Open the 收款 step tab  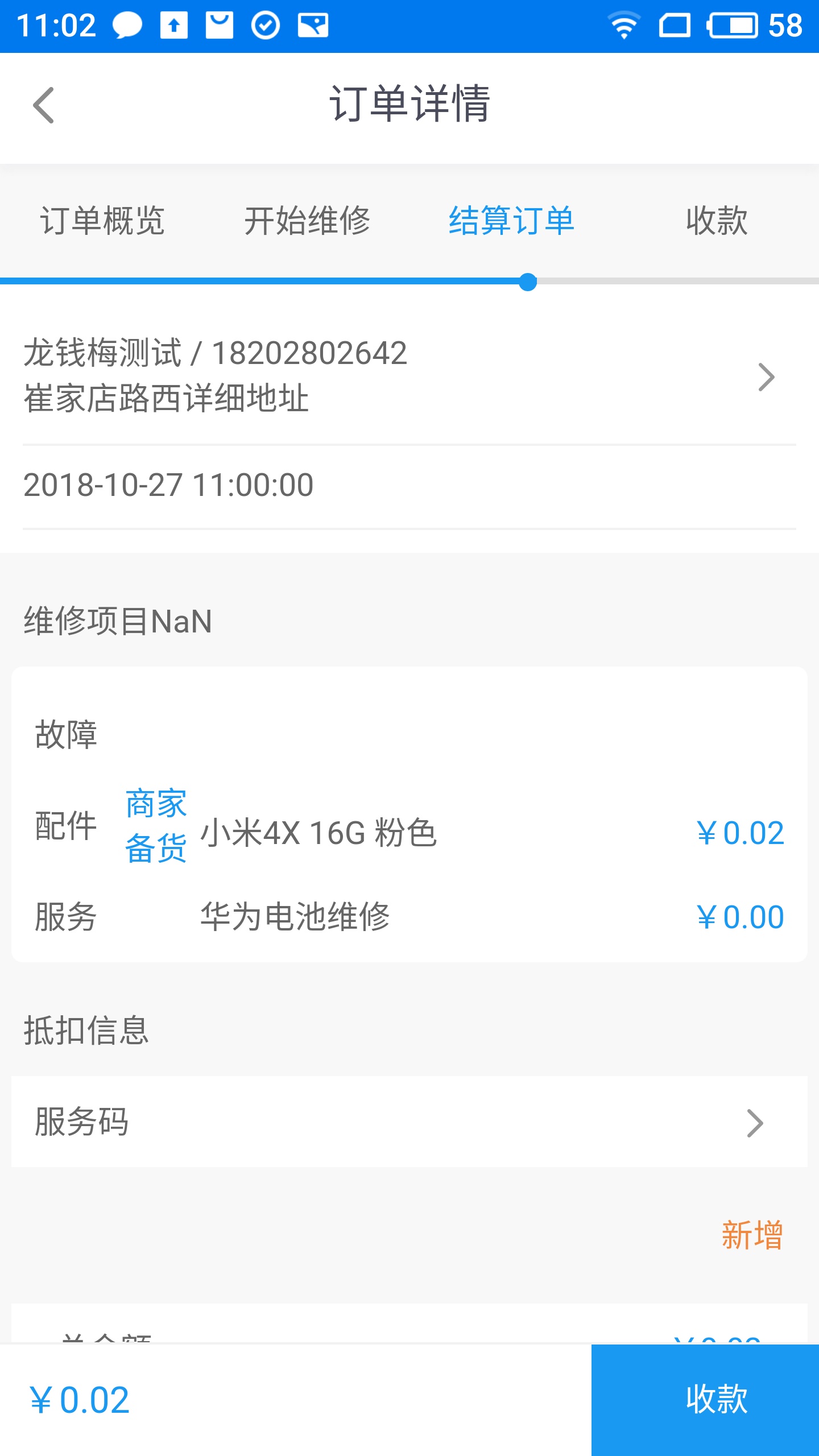[717, 221]
